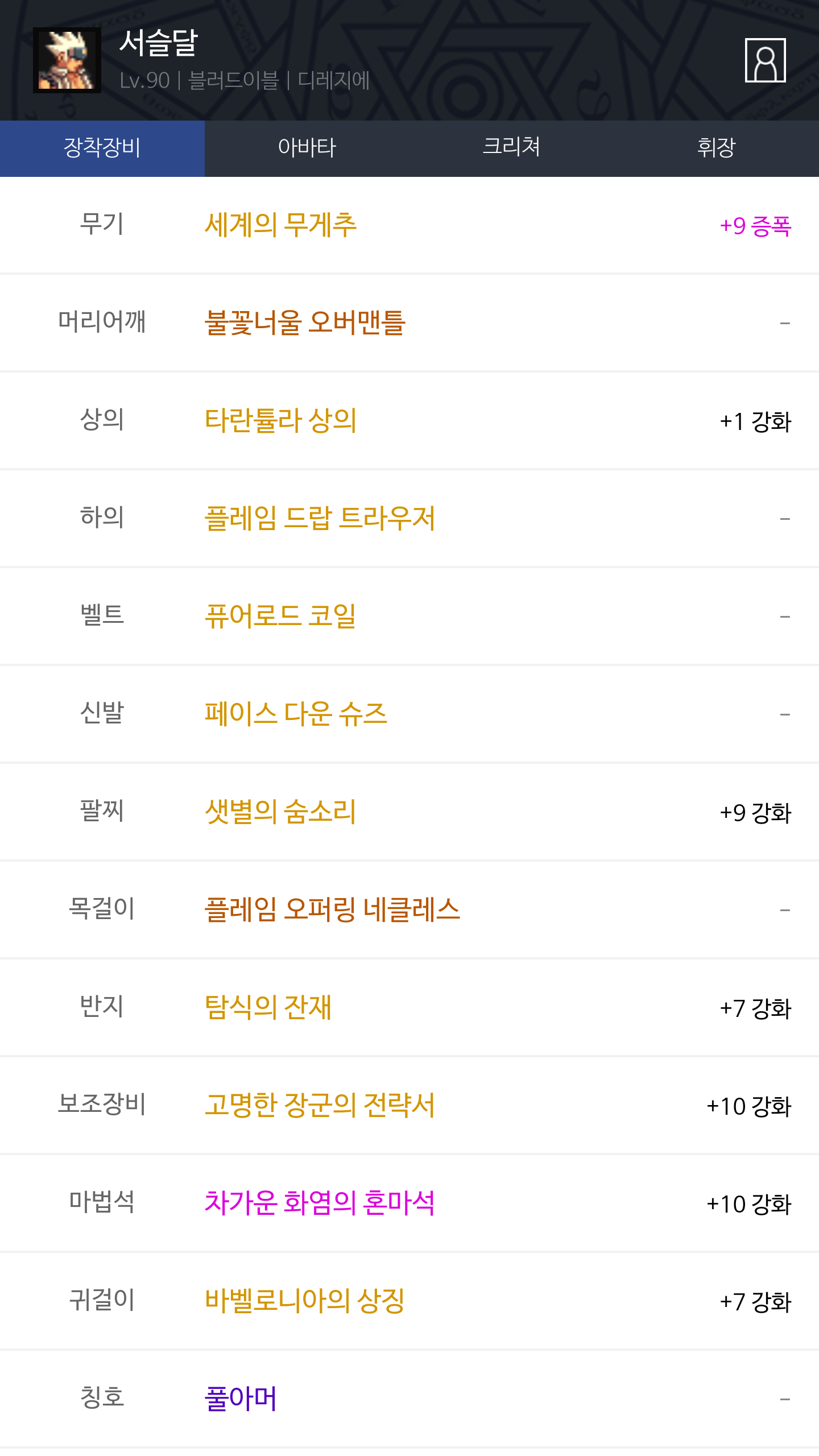Switch to the 휘장 tab
This screenshot has width=819, height=1456.
pyautogui.click(x=717, y=148)
